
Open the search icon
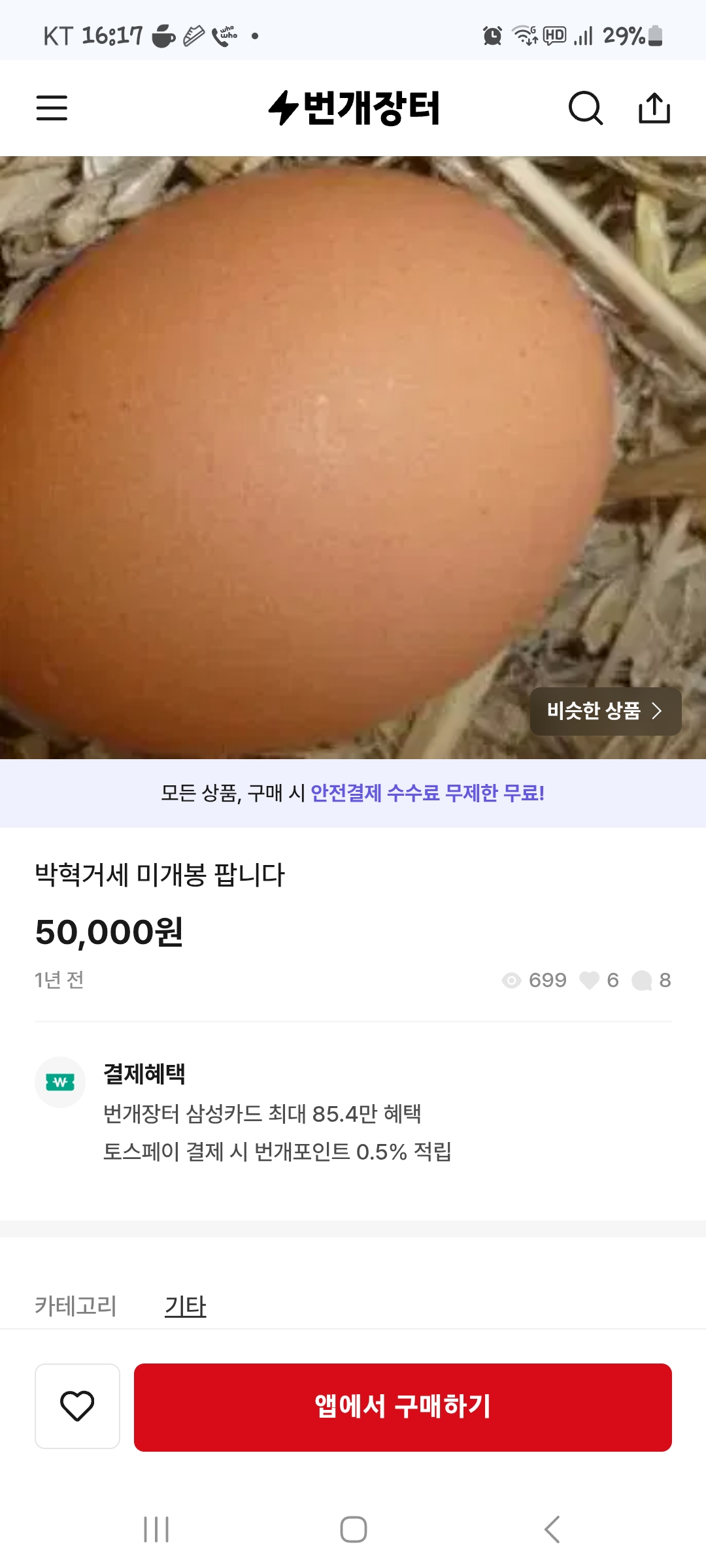pyautogui.click(x=585, y=108)
